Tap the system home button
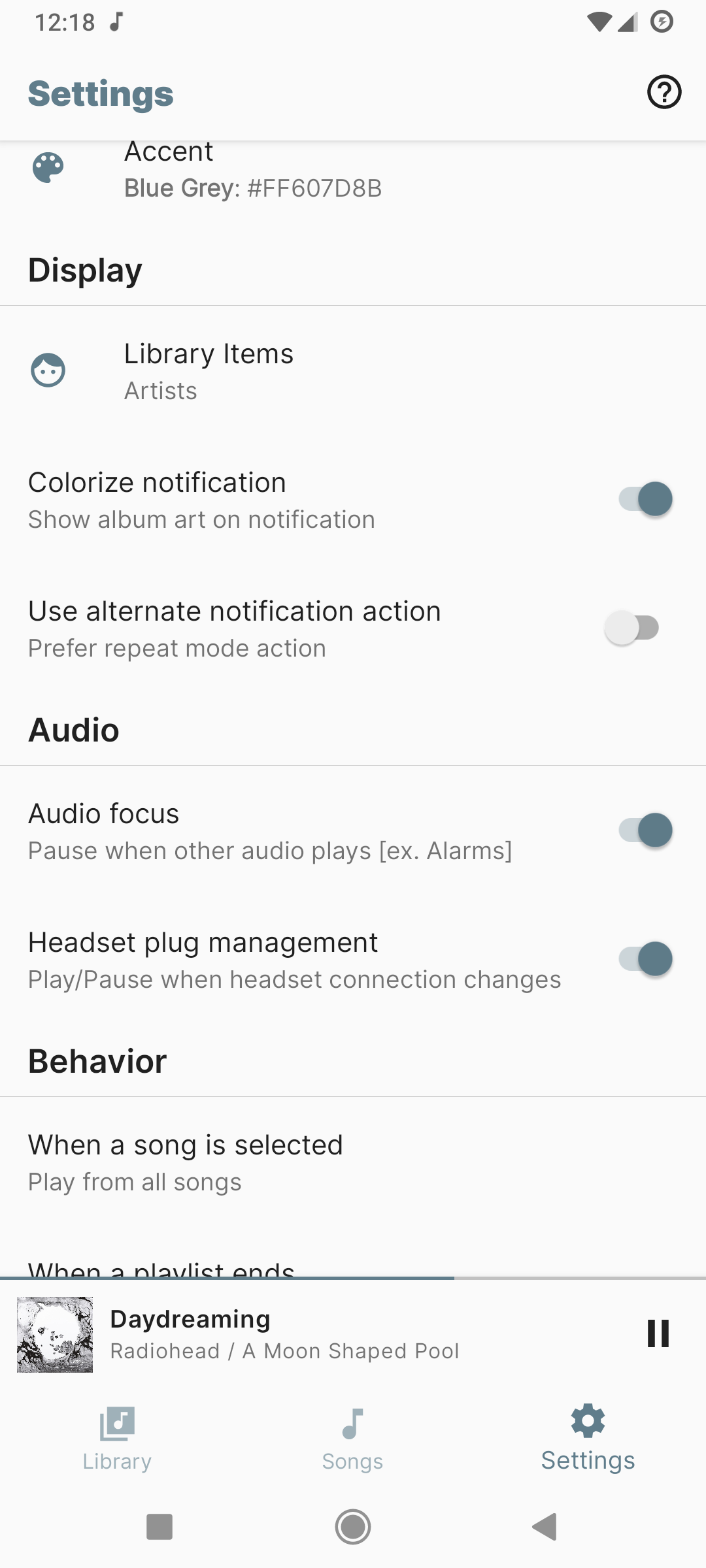The height and width of the screenshot is (1568, 706). coord(353,1526)
